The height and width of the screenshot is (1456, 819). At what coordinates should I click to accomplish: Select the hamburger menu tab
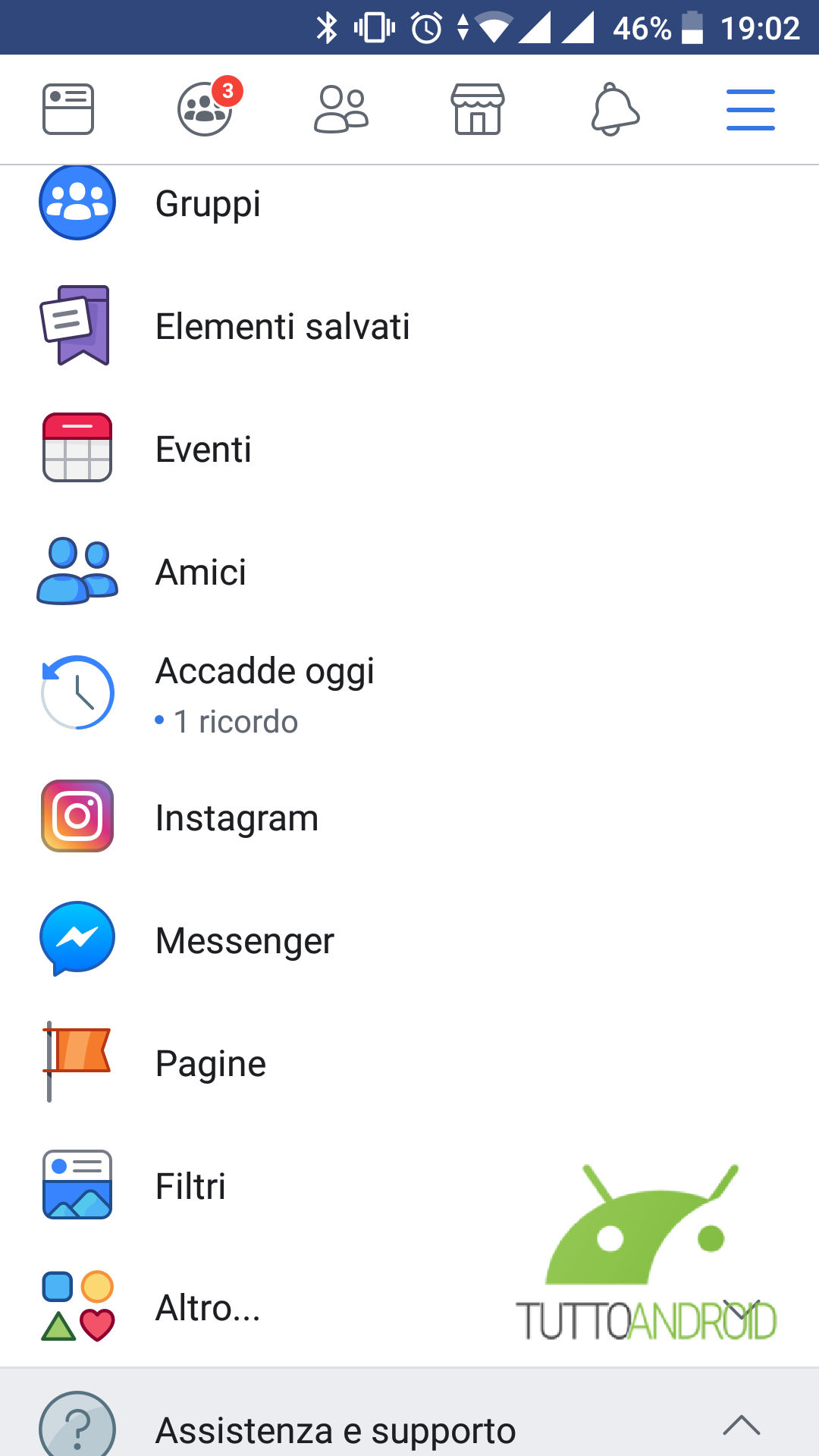pos(751,109)
